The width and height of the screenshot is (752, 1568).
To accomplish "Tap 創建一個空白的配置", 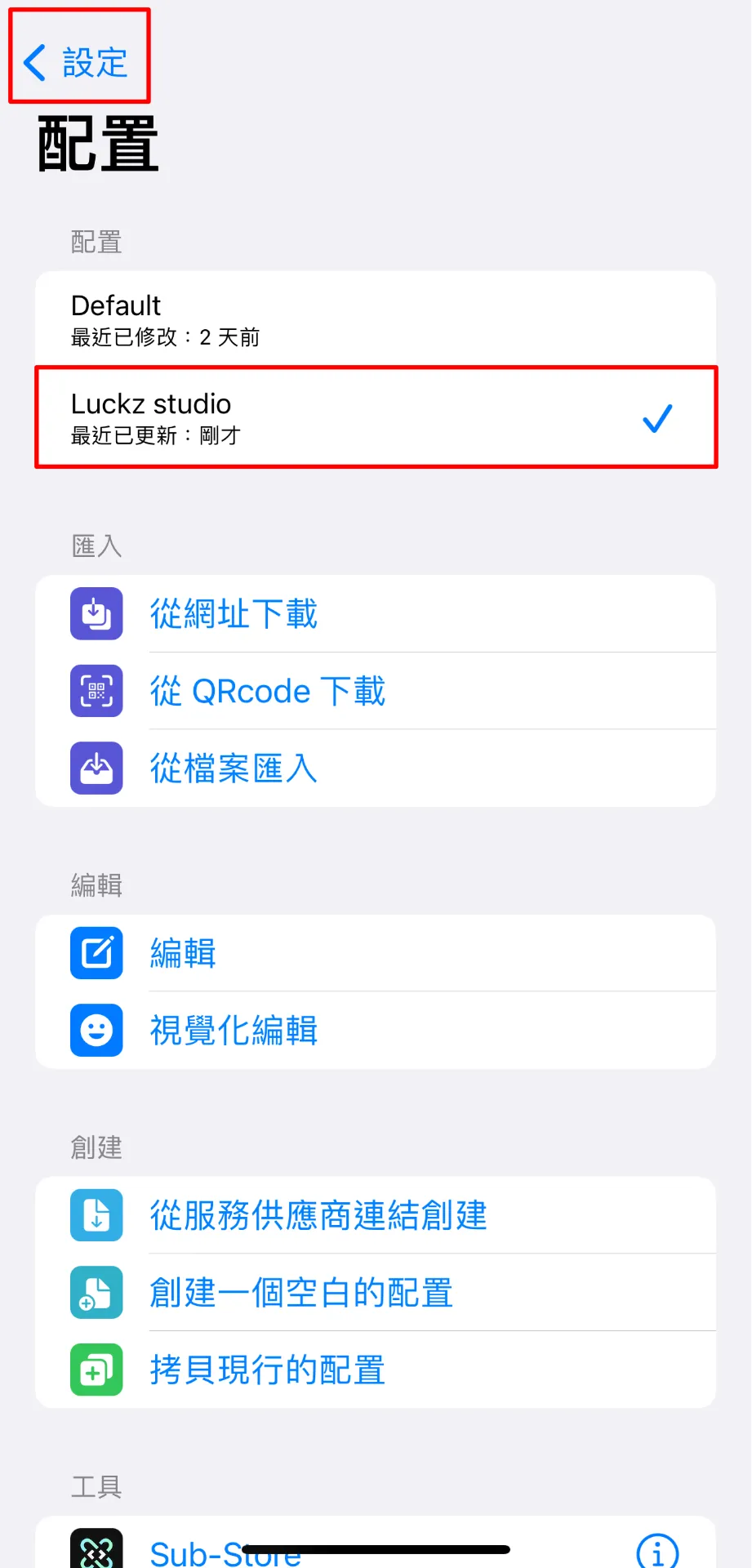I will coord(300,1293).
